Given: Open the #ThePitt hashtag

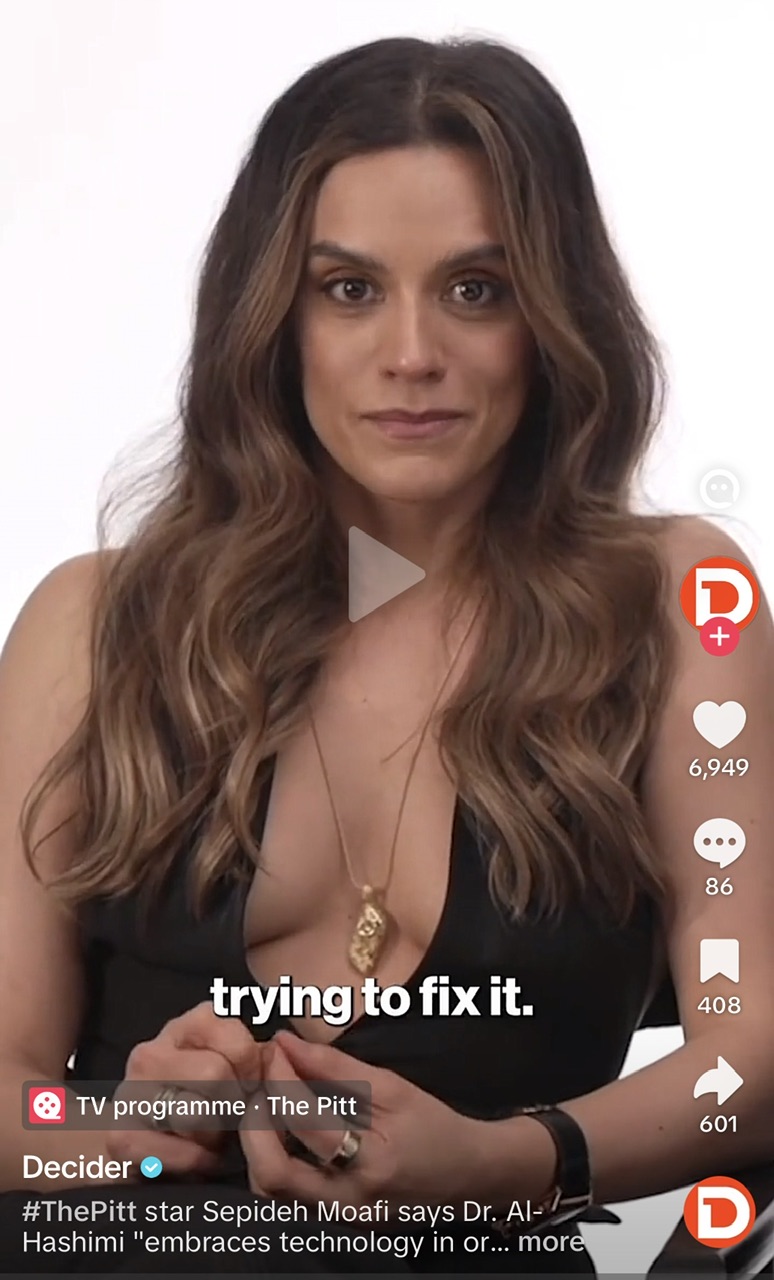Looking at the screenshot, I should coord(79,1213).
